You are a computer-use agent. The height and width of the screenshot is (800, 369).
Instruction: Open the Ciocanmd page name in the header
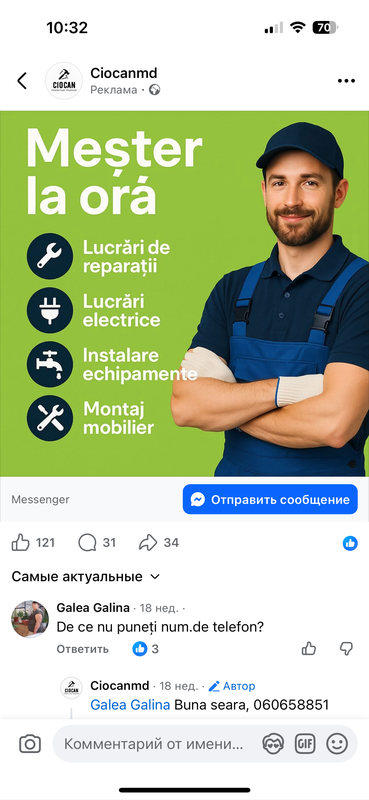pyautogui.click(x=124, y=73)
